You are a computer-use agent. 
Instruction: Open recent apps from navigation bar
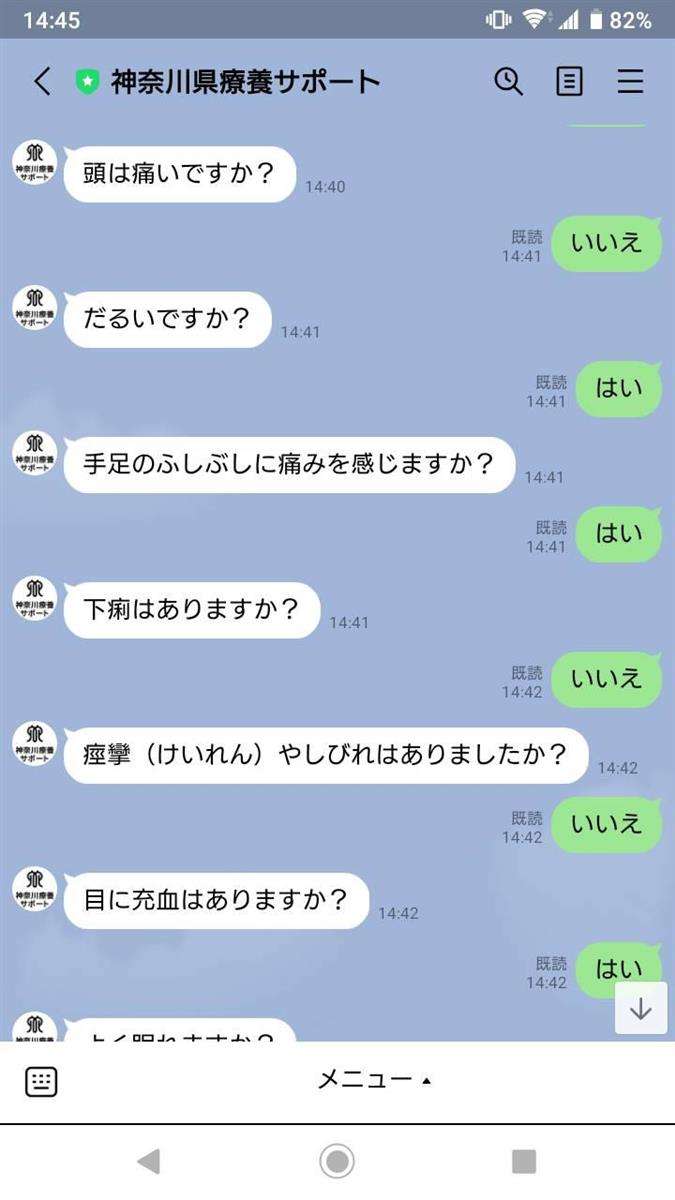523,1161
